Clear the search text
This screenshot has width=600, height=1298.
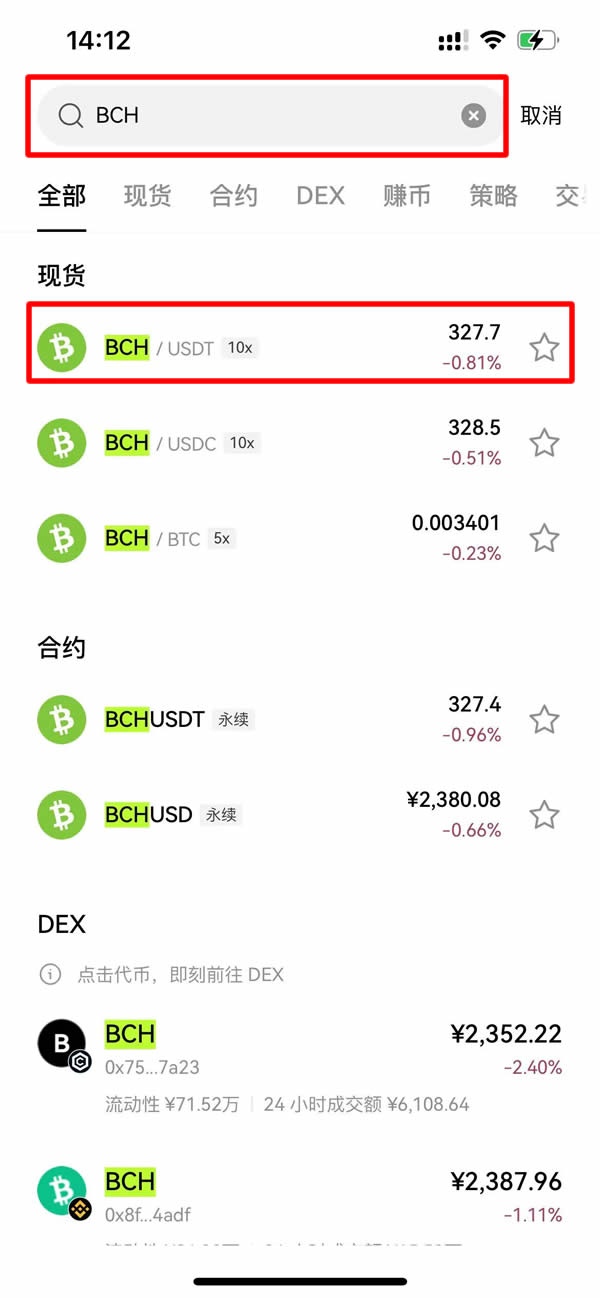(x=473, y=116)
